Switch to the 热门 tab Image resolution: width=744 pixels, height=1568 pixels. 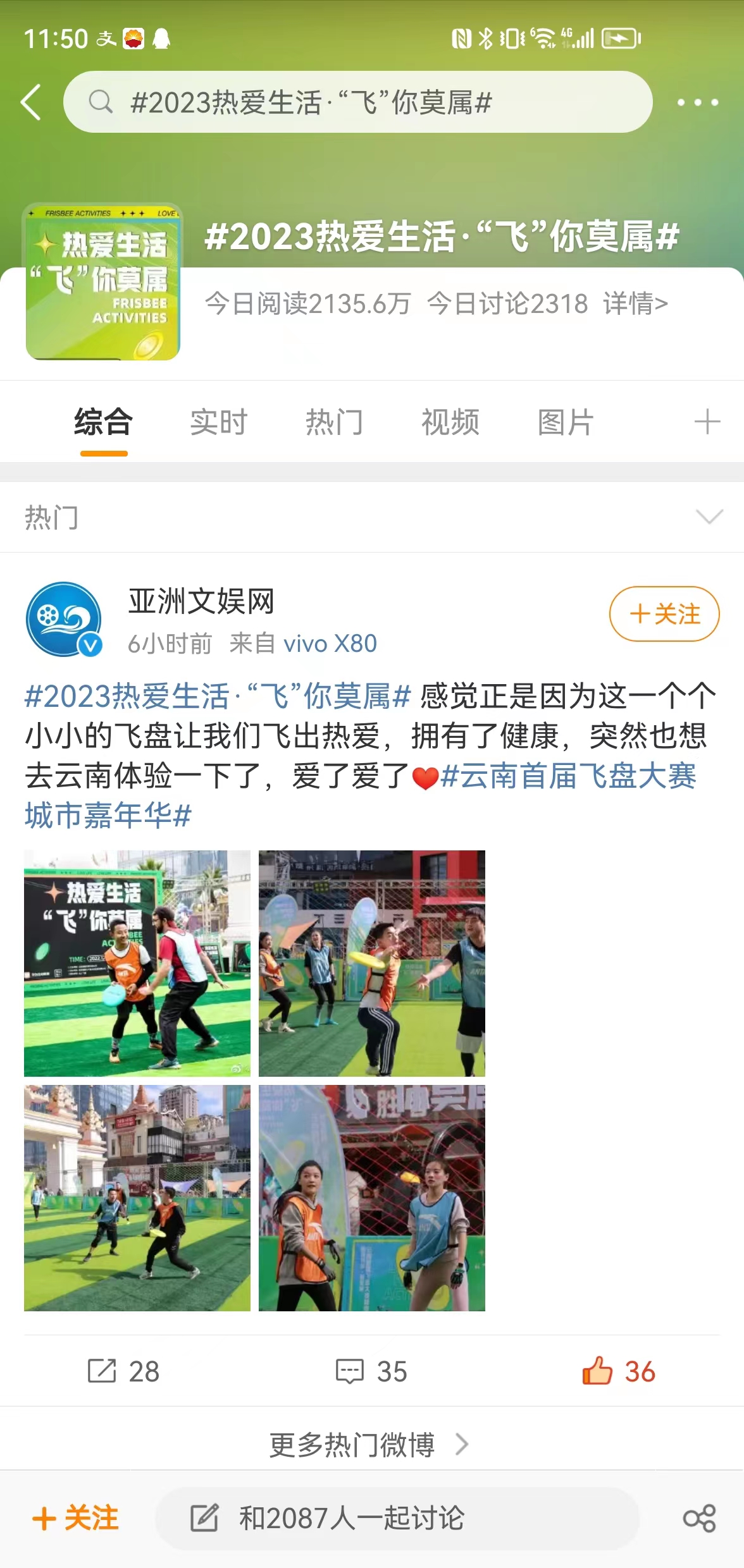coord(334,422)
